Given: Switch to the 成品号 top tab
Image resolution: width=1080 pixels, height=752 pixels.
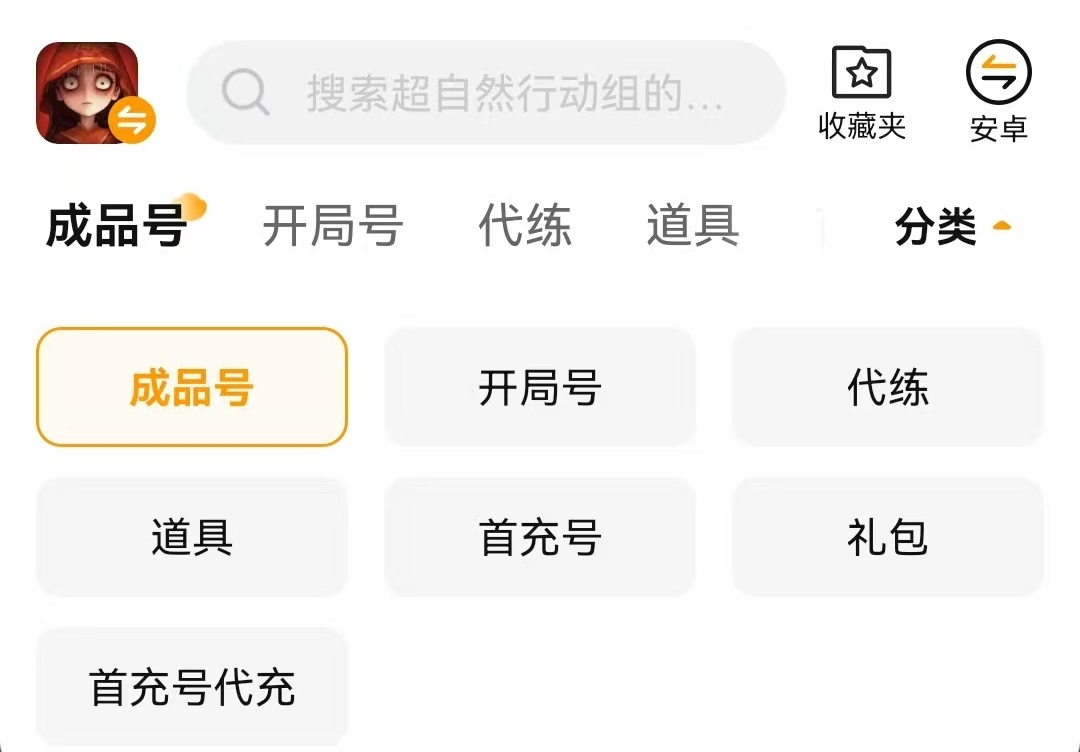Looking at the screenshot, I should [116, 226].
